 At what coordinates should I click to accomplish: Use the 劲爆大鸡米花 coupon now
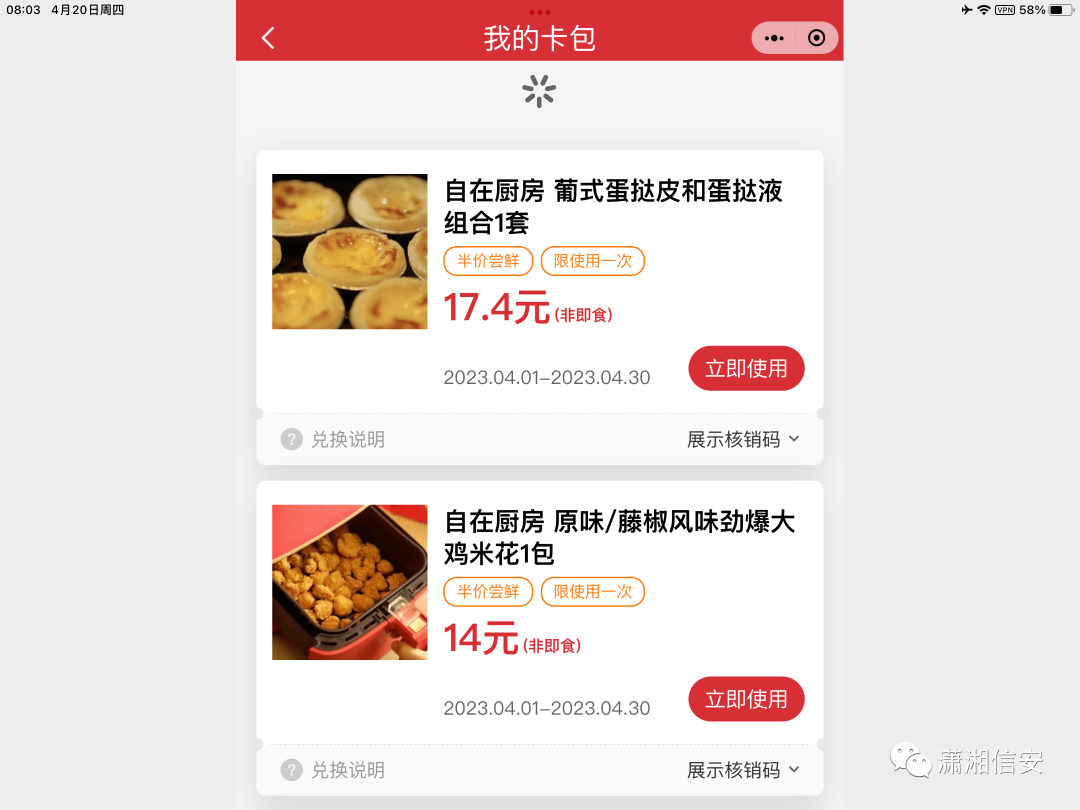[746, 699]
